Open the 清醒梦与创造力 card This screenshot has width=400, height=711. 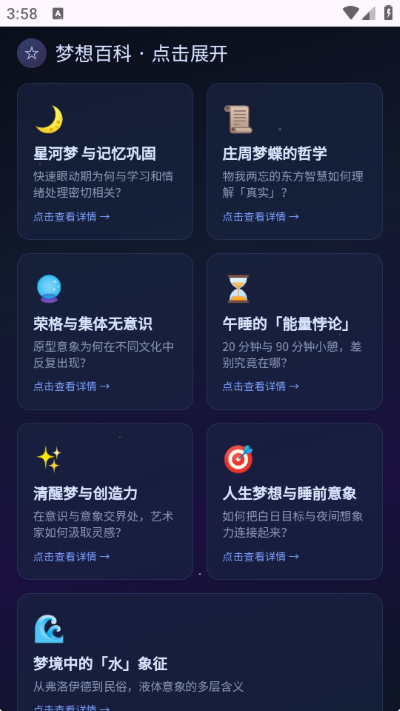tap(105, 502)
